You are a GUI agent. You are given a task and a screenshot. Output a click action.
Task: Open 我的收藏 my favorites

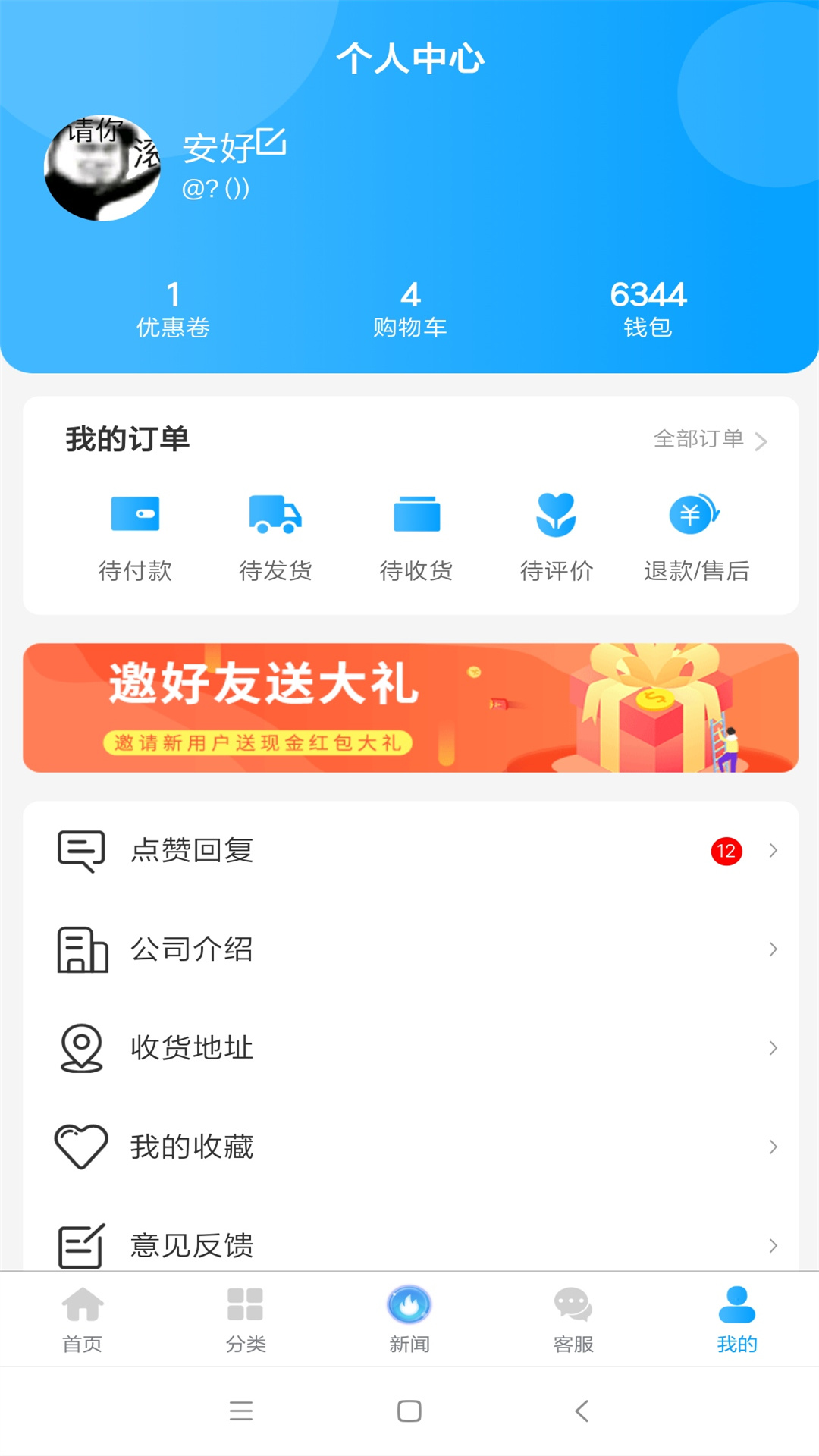tap(410, 1147)
